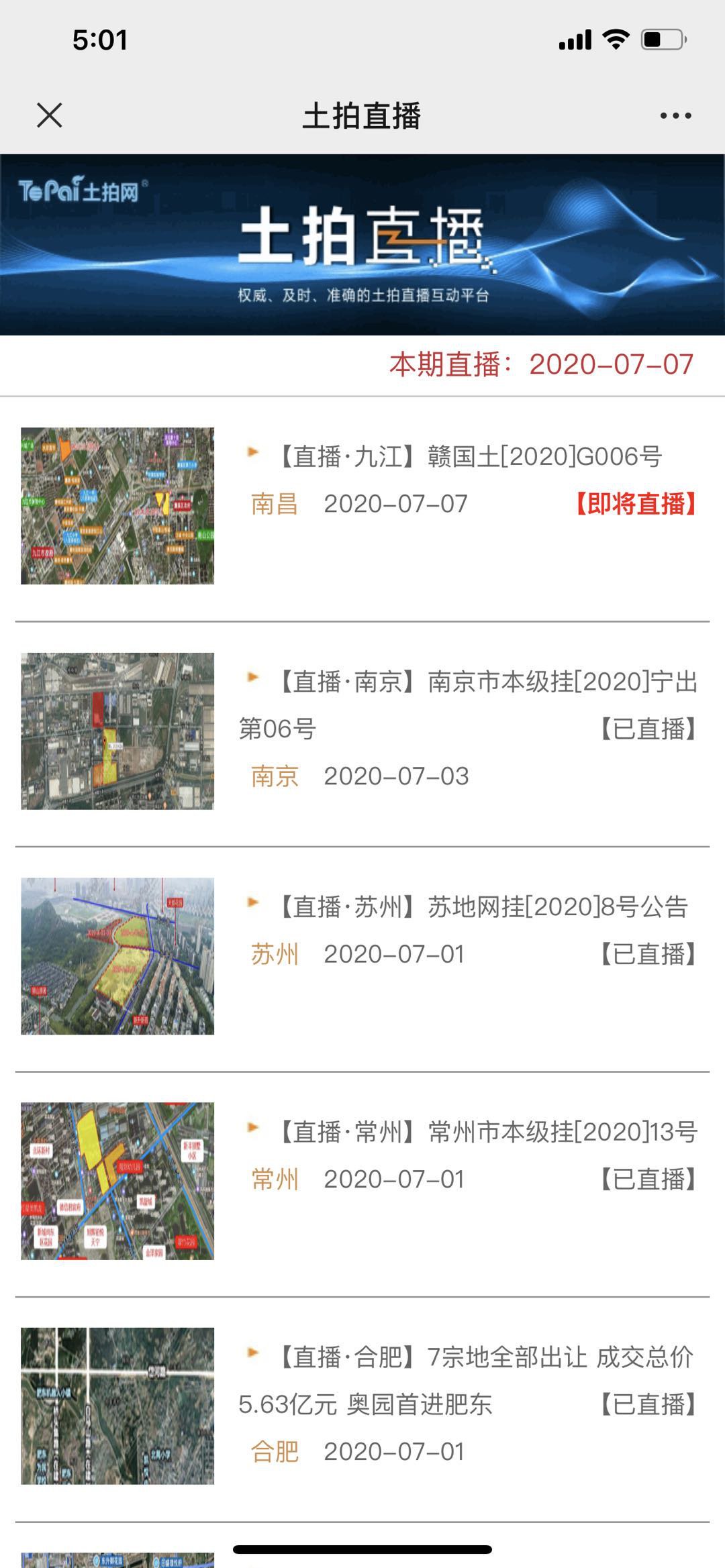The height and width of the screenshot is (1568, 725).
Task: Open the three-dot more options menu
Action: [675, 115]
